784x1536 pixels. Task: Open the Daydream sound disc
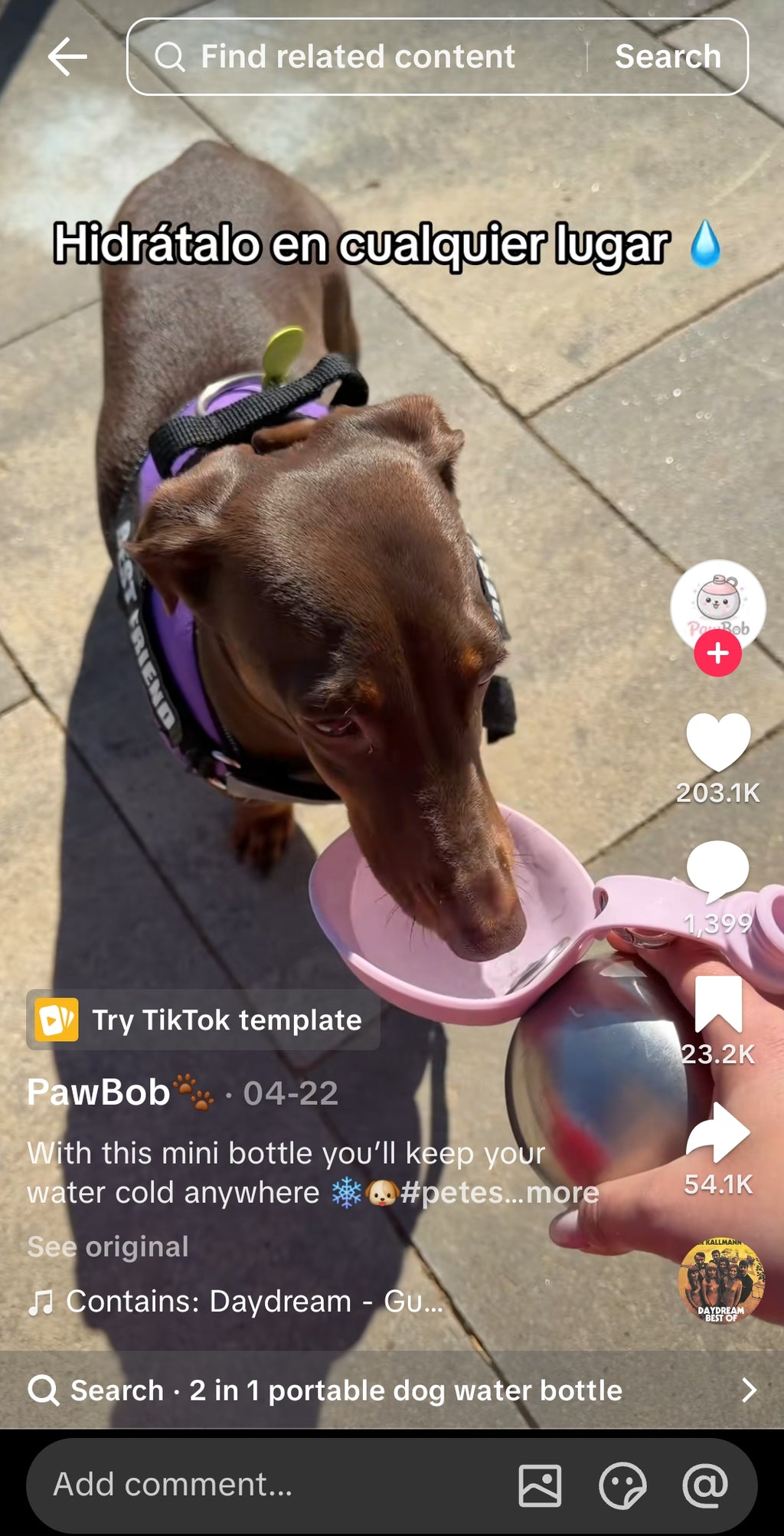[x=721, y=1281]
